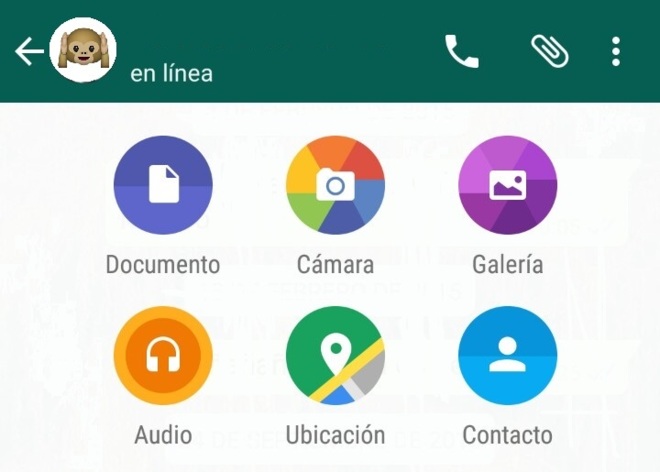Go back using the arrow icon
The width and height of the screenshot is (660, 472).
[29, 52]
